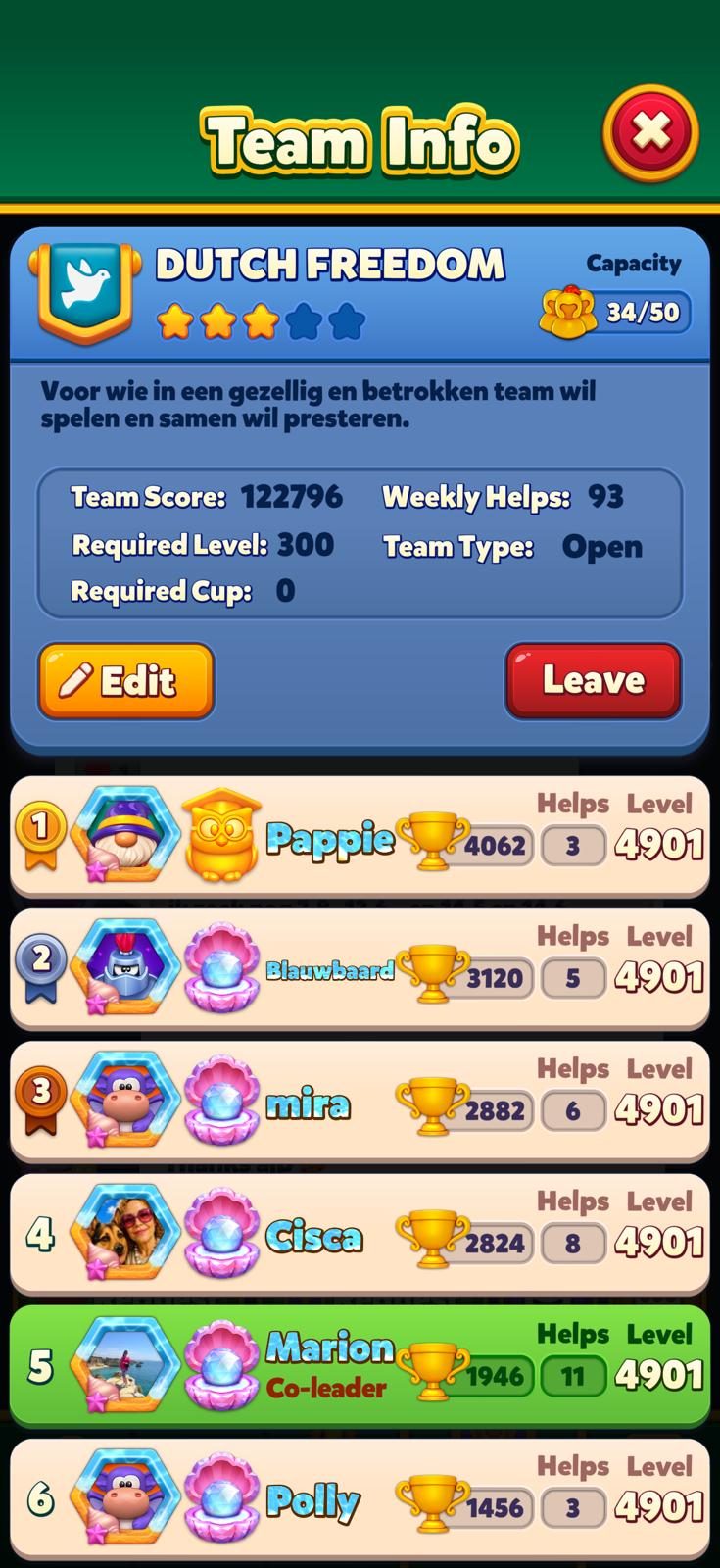This screenshot has width=720, height=1568.
Task: Edit the team details
Action: click(x=125, y=681)
